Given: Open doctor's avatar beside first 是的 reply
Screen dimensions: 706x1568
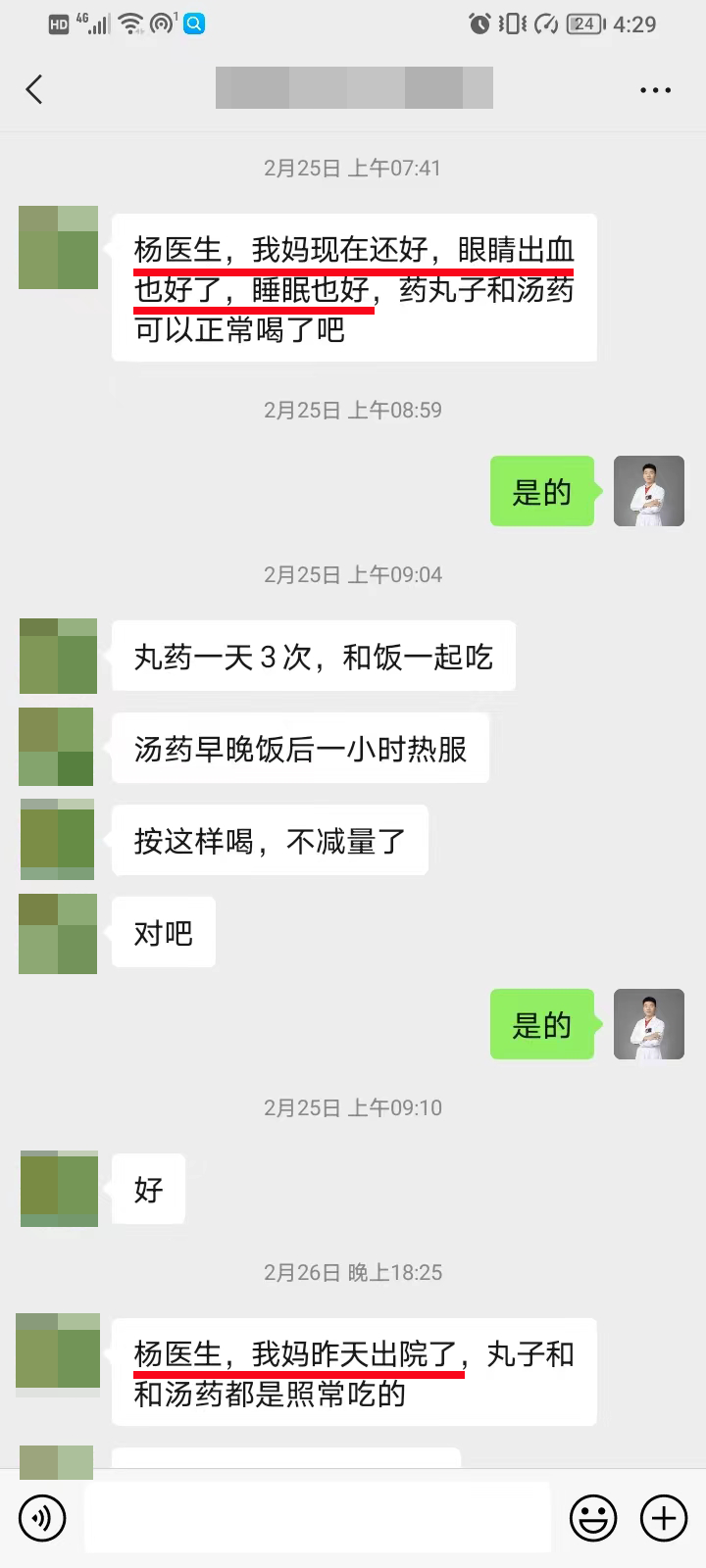Looking at the screenshot, I should [648, 491].
